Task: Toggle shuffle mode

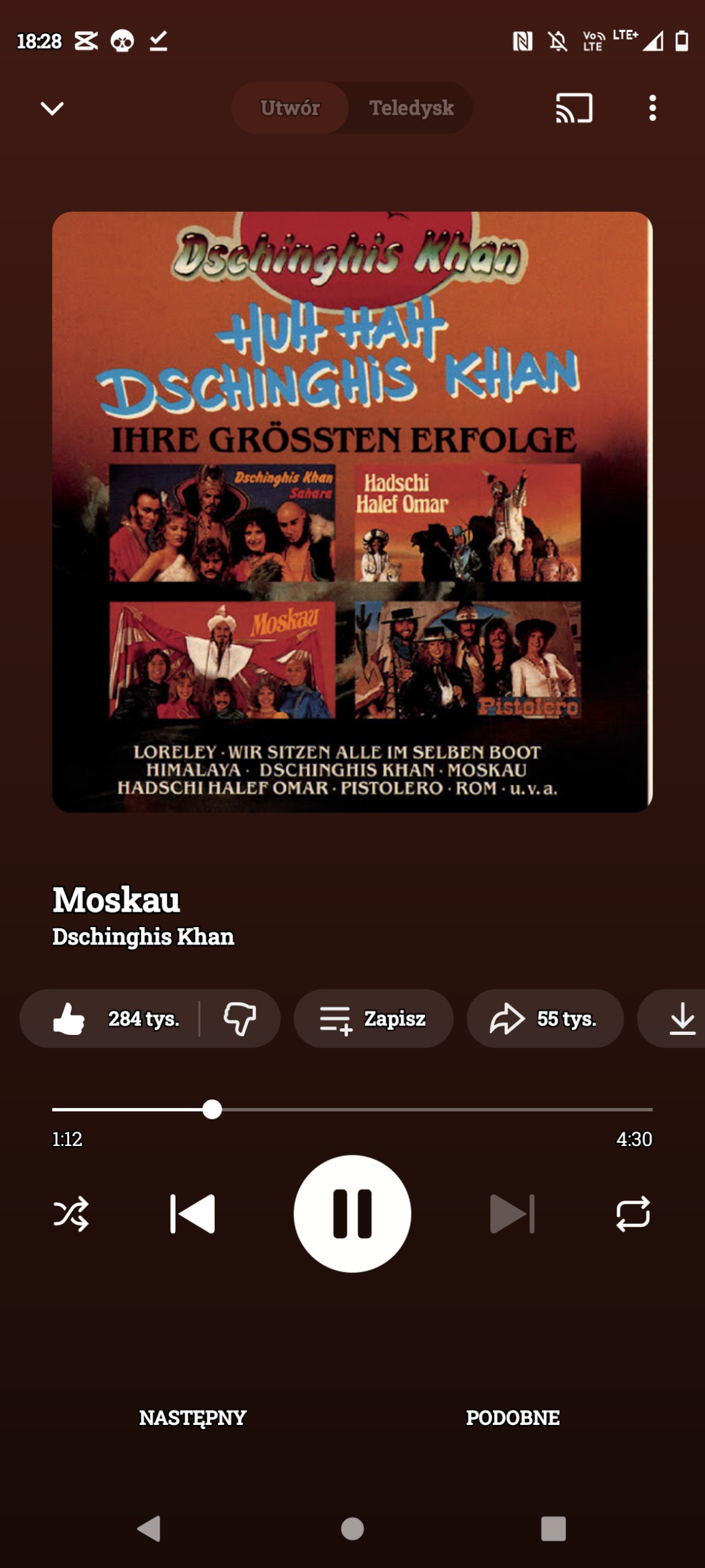Action: point(71,1214)
